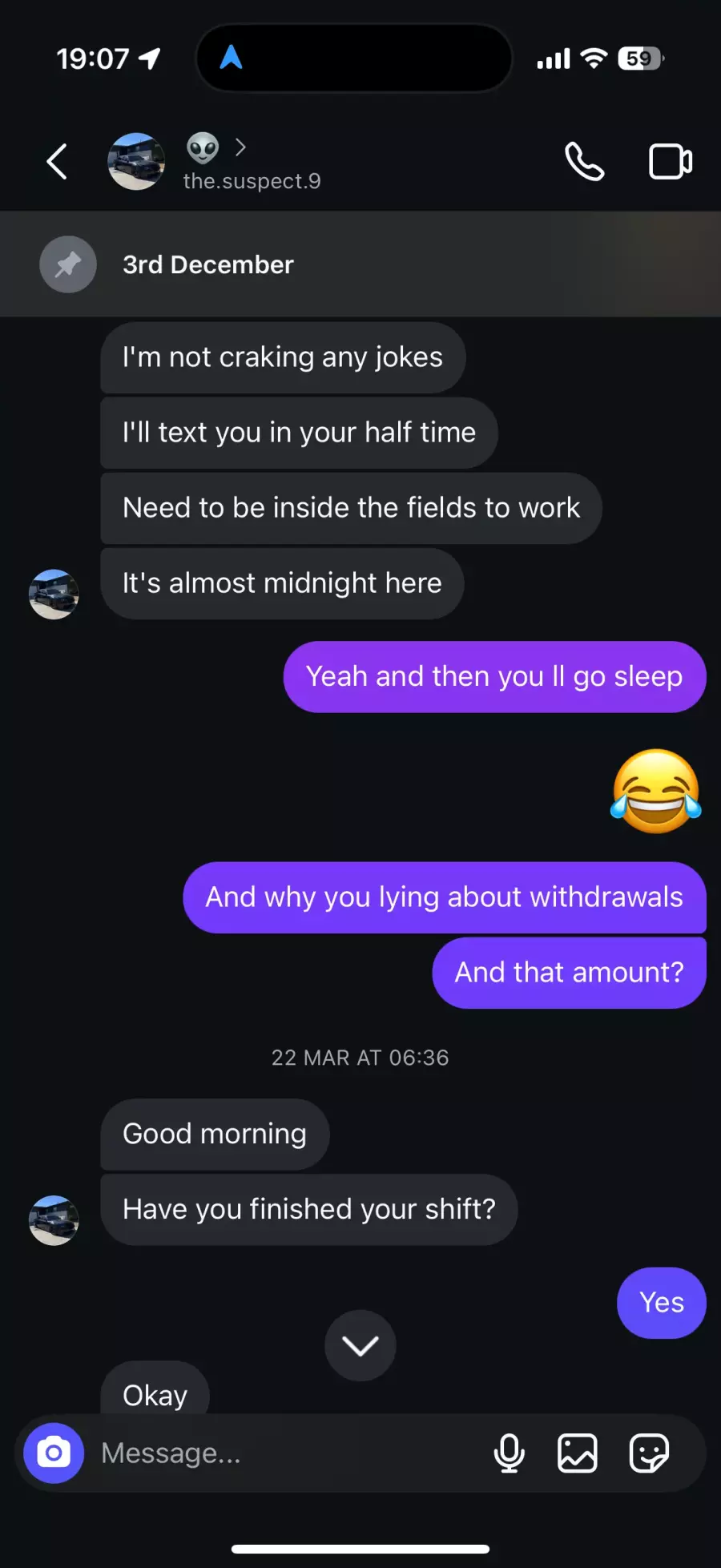
Task: Start a voice call with the.suspect.9
Action: (584, 162)
